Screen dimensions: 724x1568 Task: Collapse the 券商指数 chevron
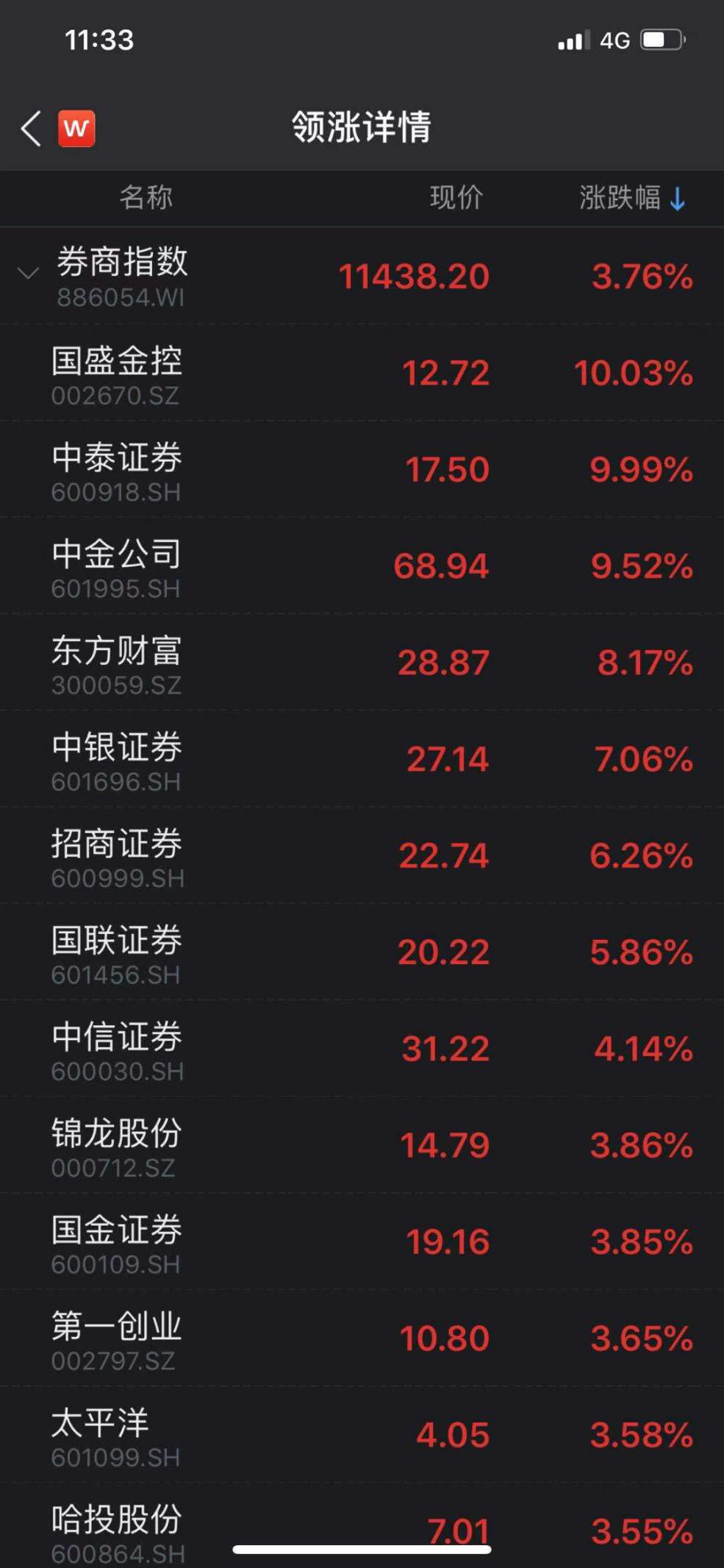28,274
